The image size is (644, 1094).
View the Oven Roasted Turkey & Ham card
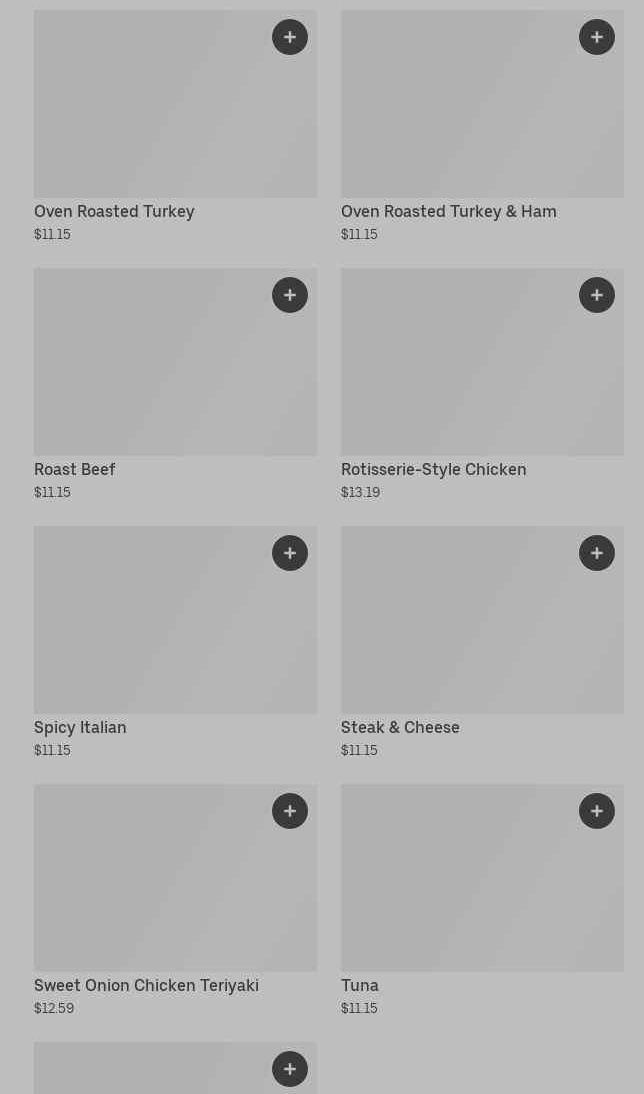460,120
